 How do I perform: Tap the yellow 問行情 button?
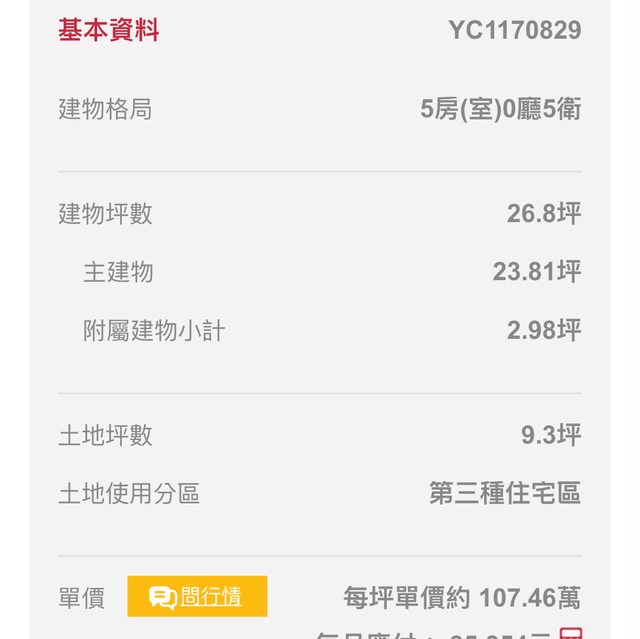[x=197, y=597]
